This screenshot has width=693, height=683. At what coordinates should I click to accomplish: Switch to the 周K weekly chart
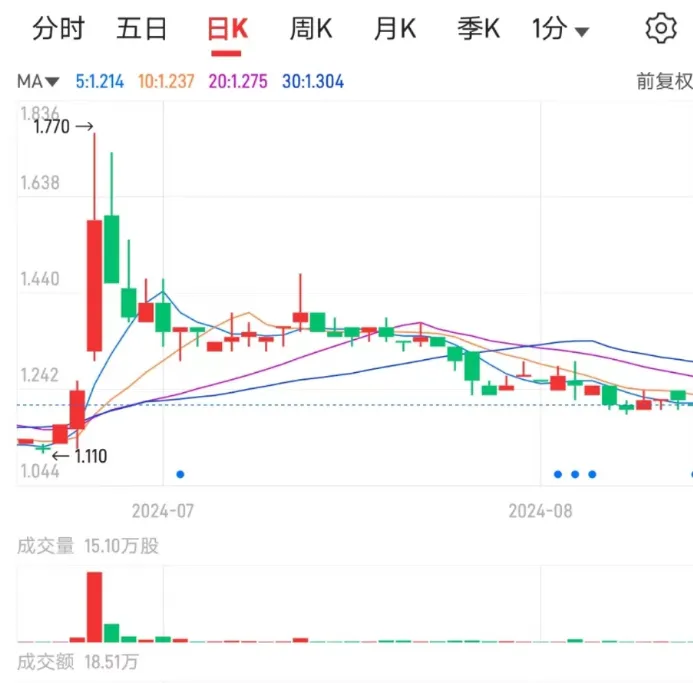[x=311, y=28]
